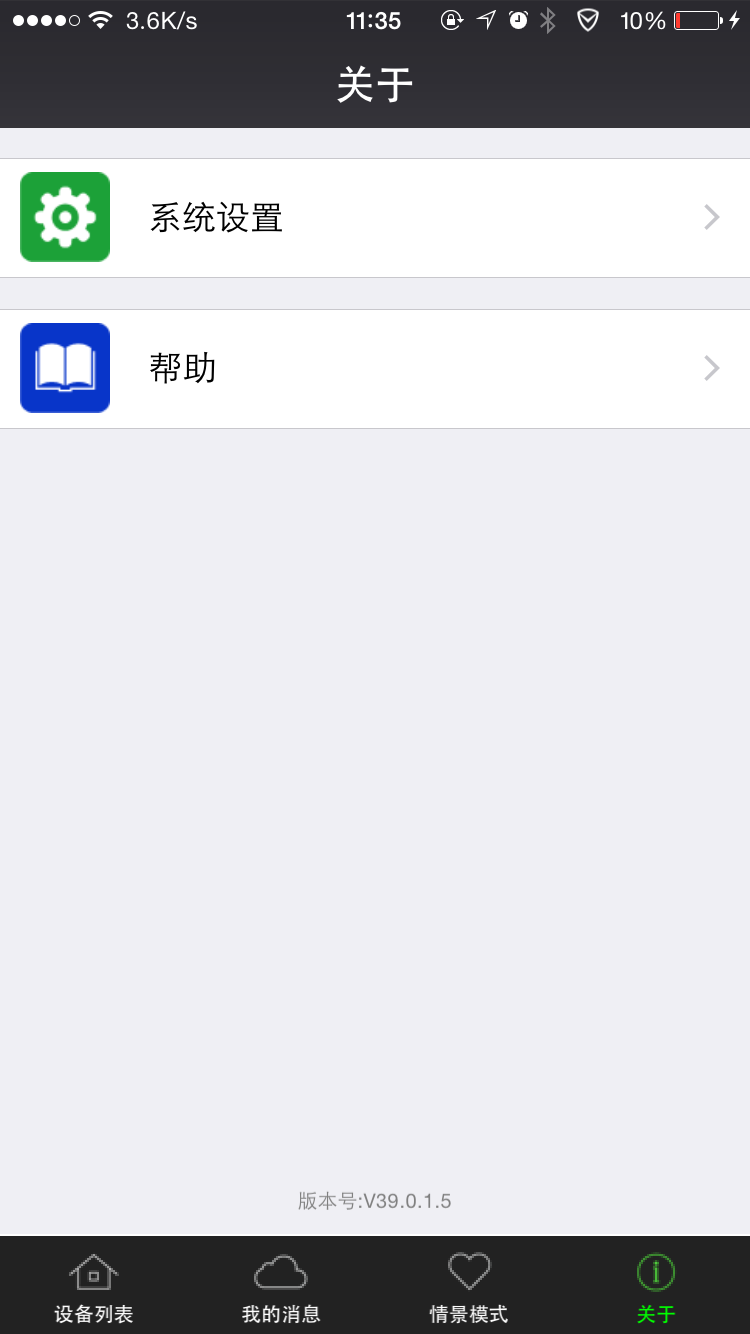Tap the 版本号:V39.0.1.5 version text
This screenshot has width=750, height=1334.
coord(375,1201)
